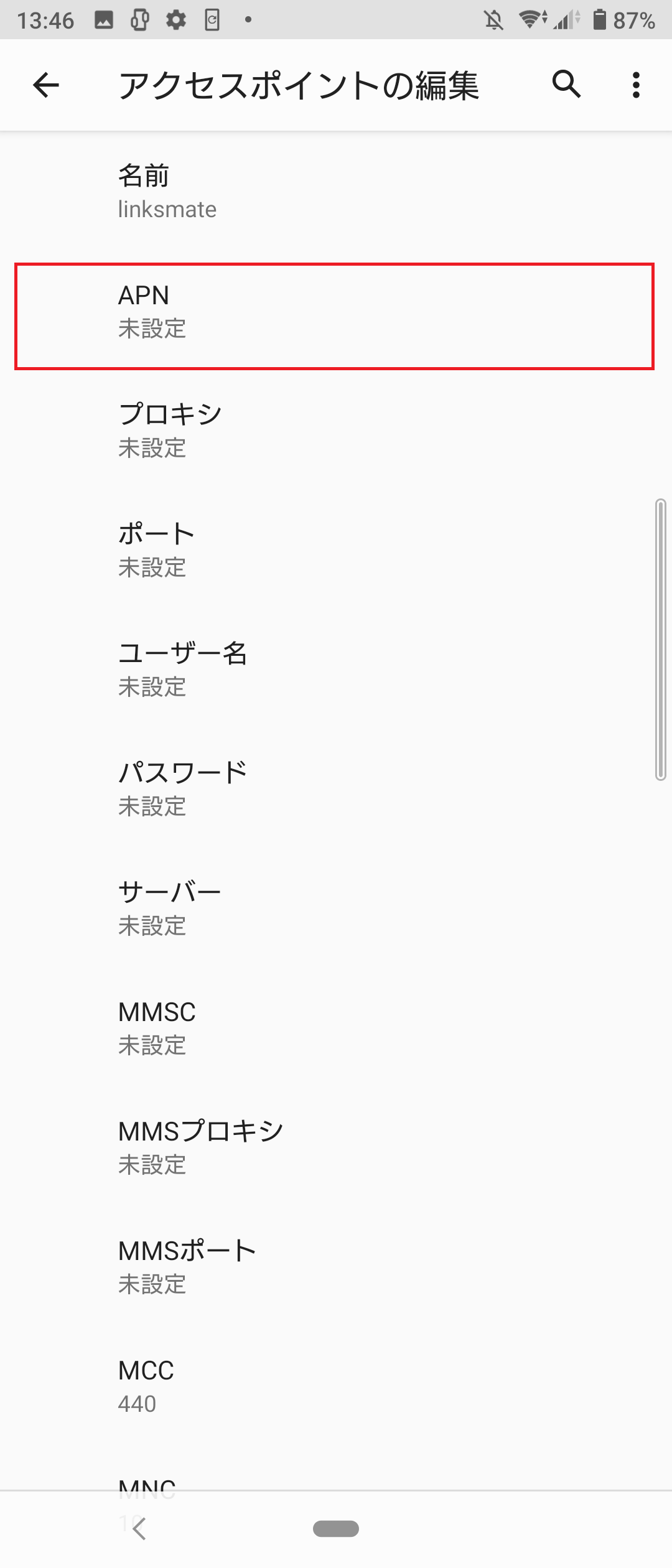The image size is (672, 1568).
Task: Edit the 名前 field showing linksmate
Action: coord(336,192)
